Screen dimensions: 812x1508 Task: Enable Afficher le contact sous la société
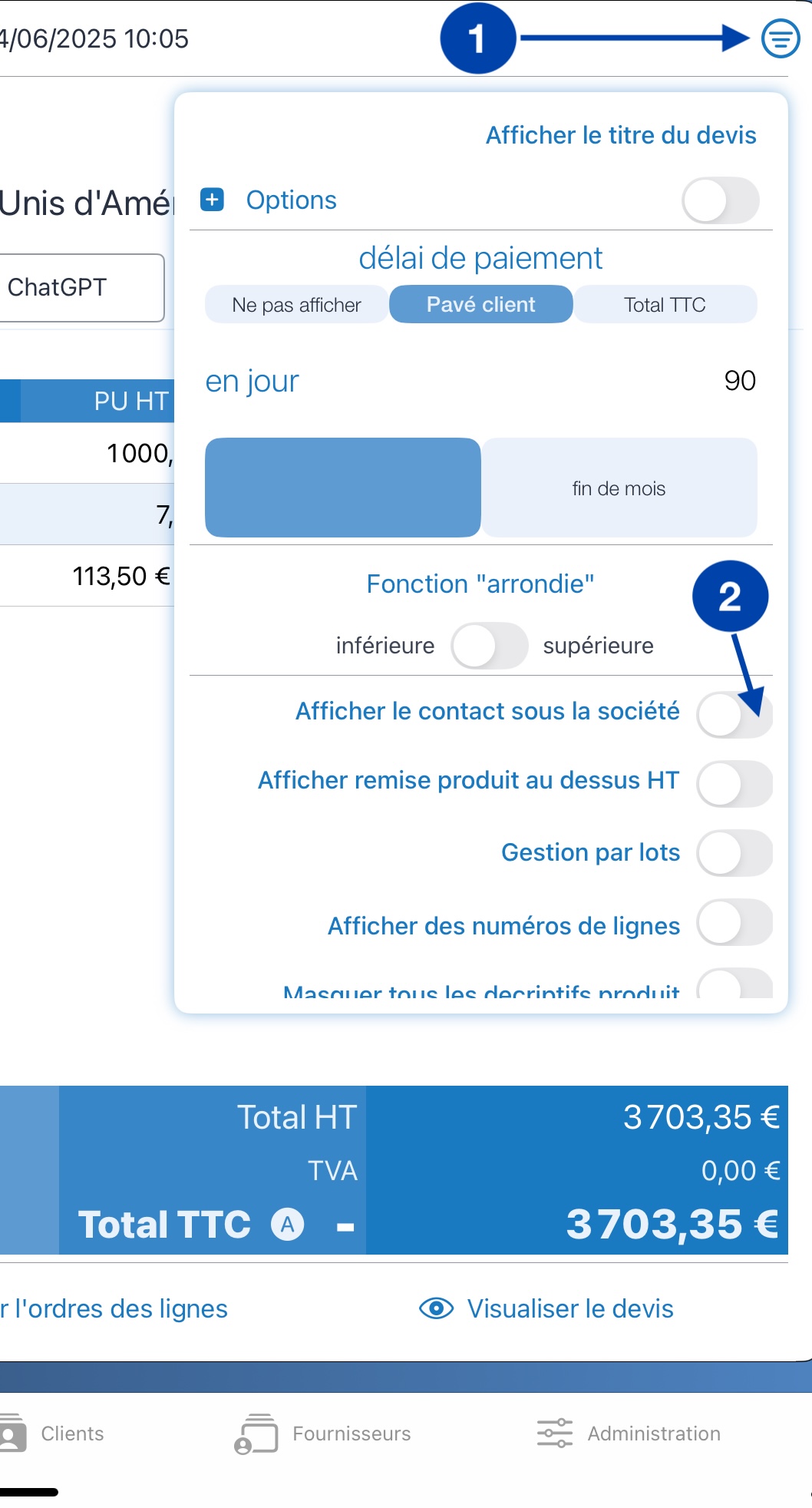click(x=734, y=715)
